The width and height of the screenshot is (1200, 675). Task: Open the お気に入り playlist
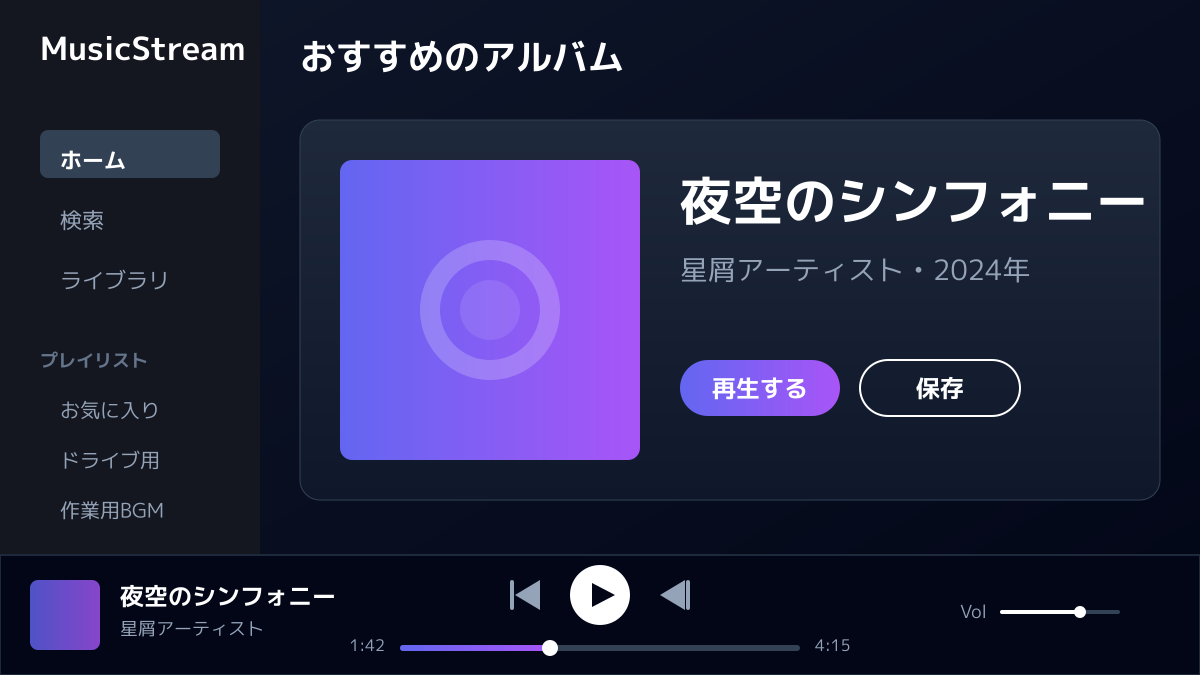click(110, 410)
